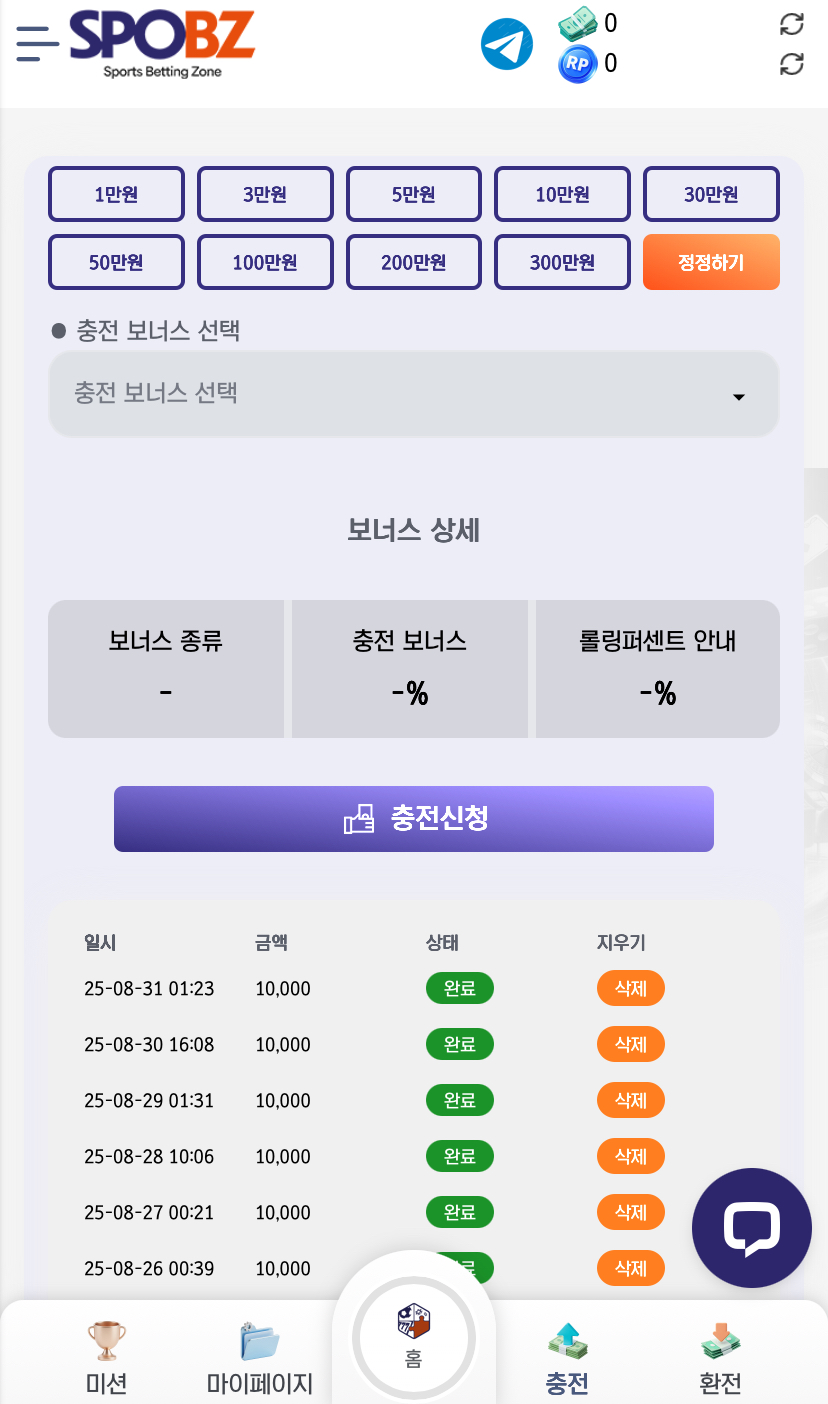Open the Telegram channel icon
The image size is (828, 1404).
(507, 44)
